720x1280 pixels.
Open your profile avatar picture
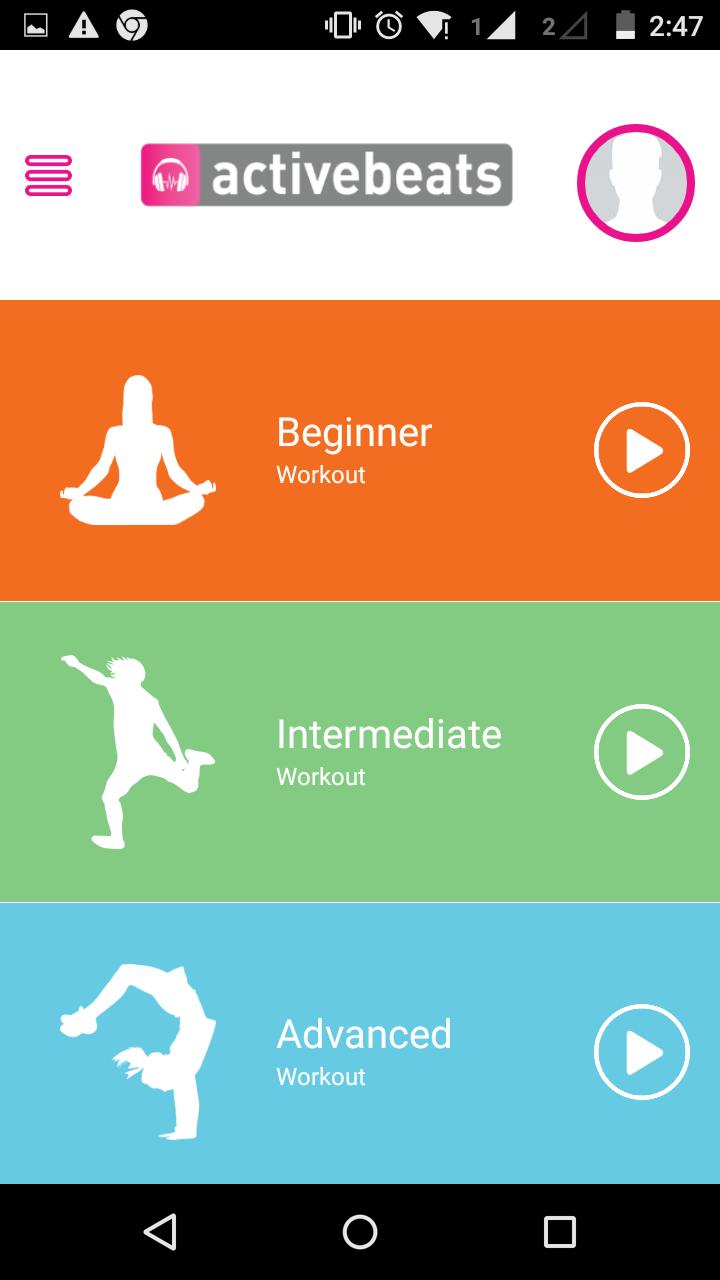[x=635, y=182]
